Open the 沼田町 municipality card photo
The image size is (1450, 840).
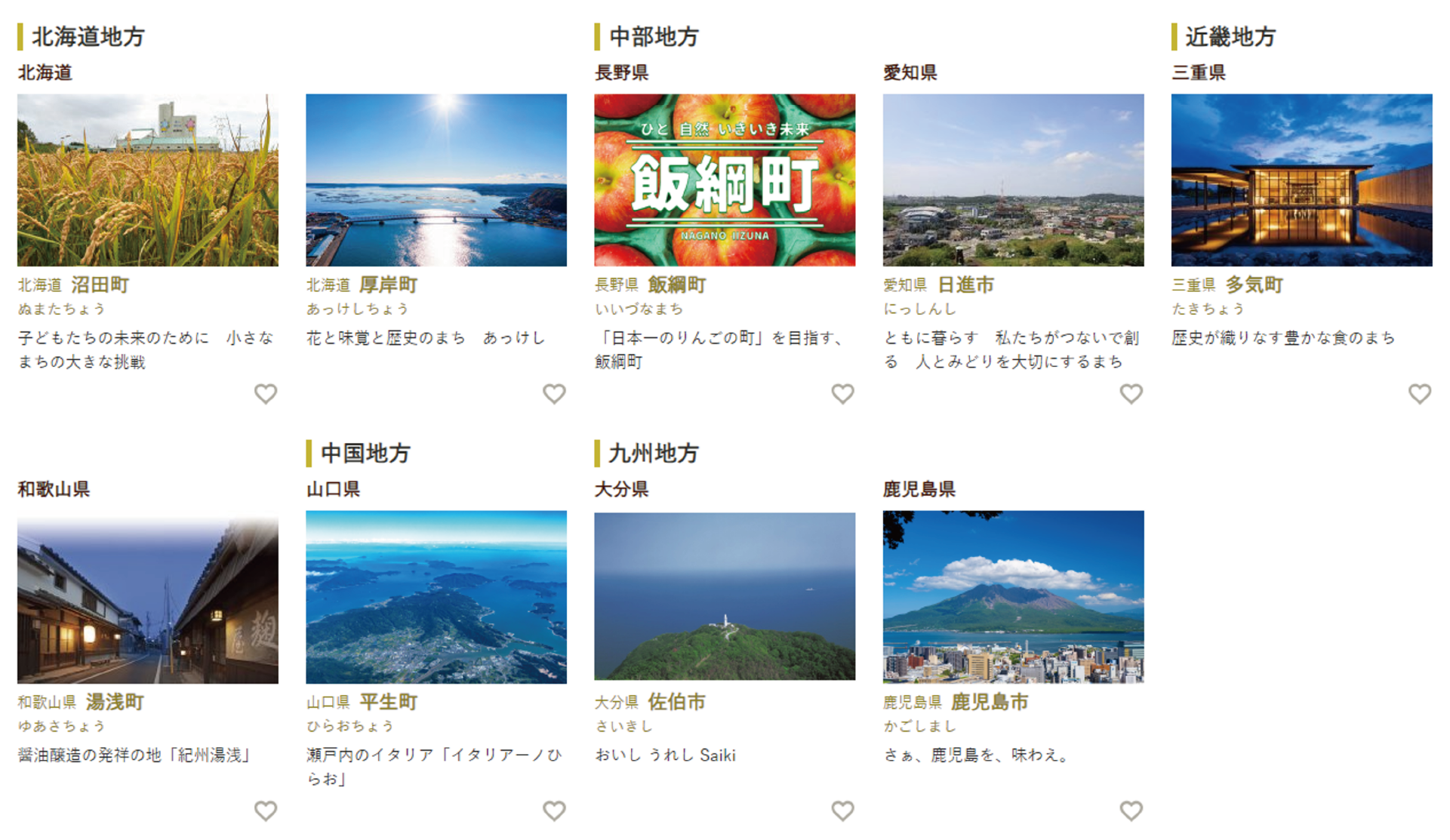coord(147,180)
